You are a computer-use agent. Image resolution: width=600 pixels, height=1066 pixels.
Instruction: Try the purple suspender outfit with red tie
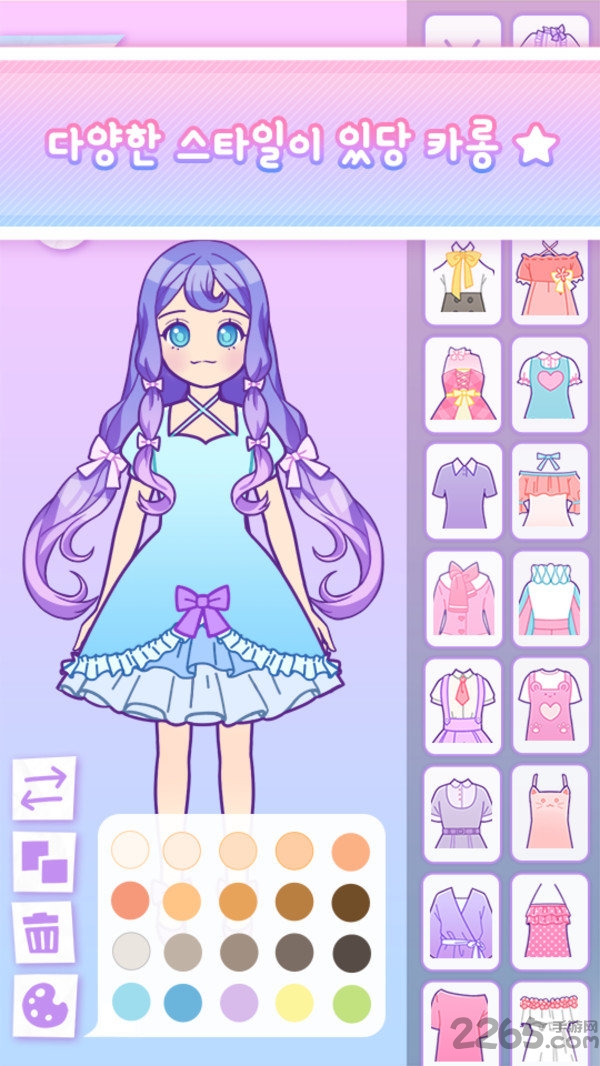463,705
